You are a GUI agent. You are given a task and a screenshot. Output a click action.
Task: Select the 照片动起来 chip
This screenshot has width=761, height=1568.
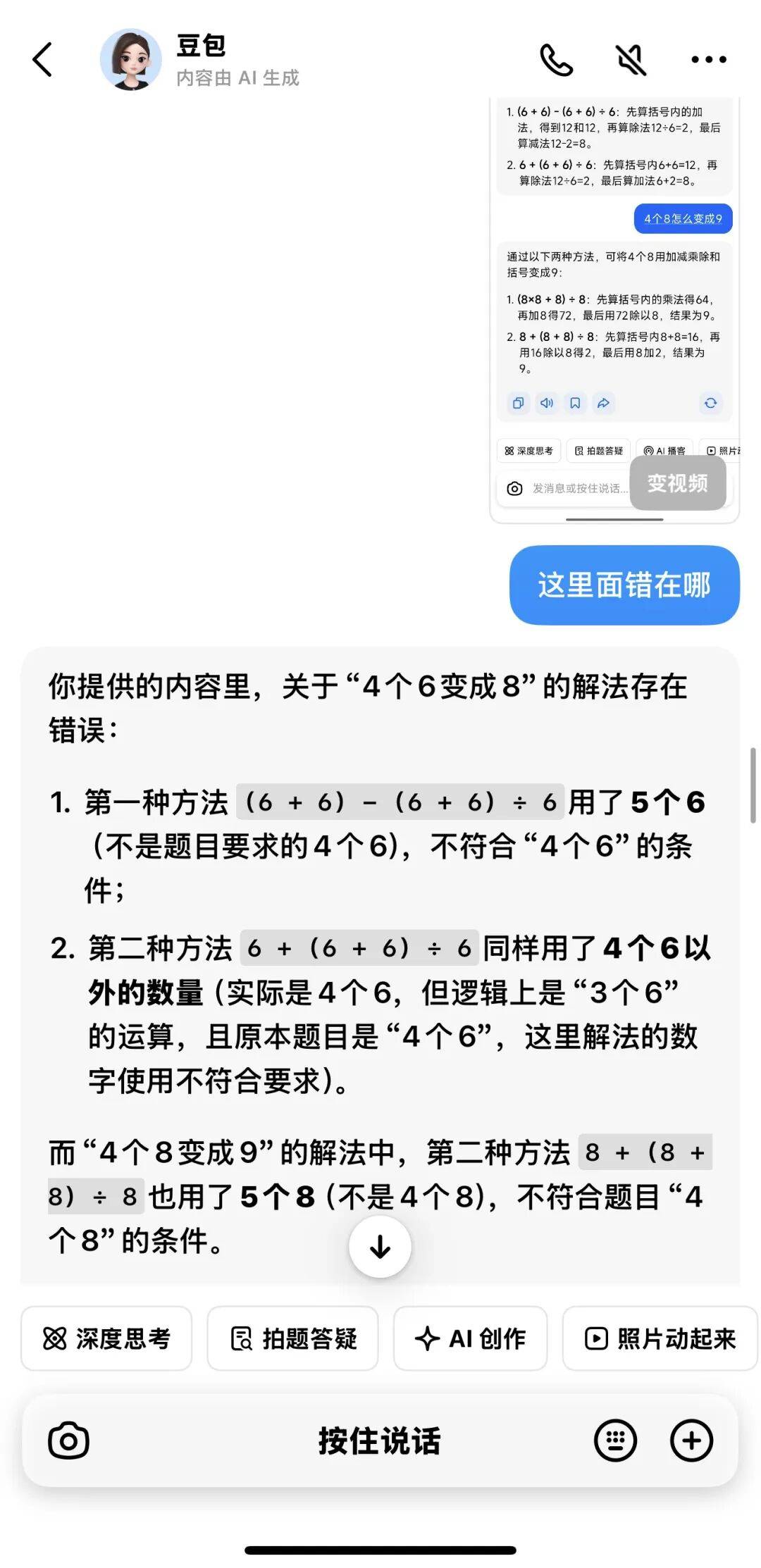[660, 1338]
